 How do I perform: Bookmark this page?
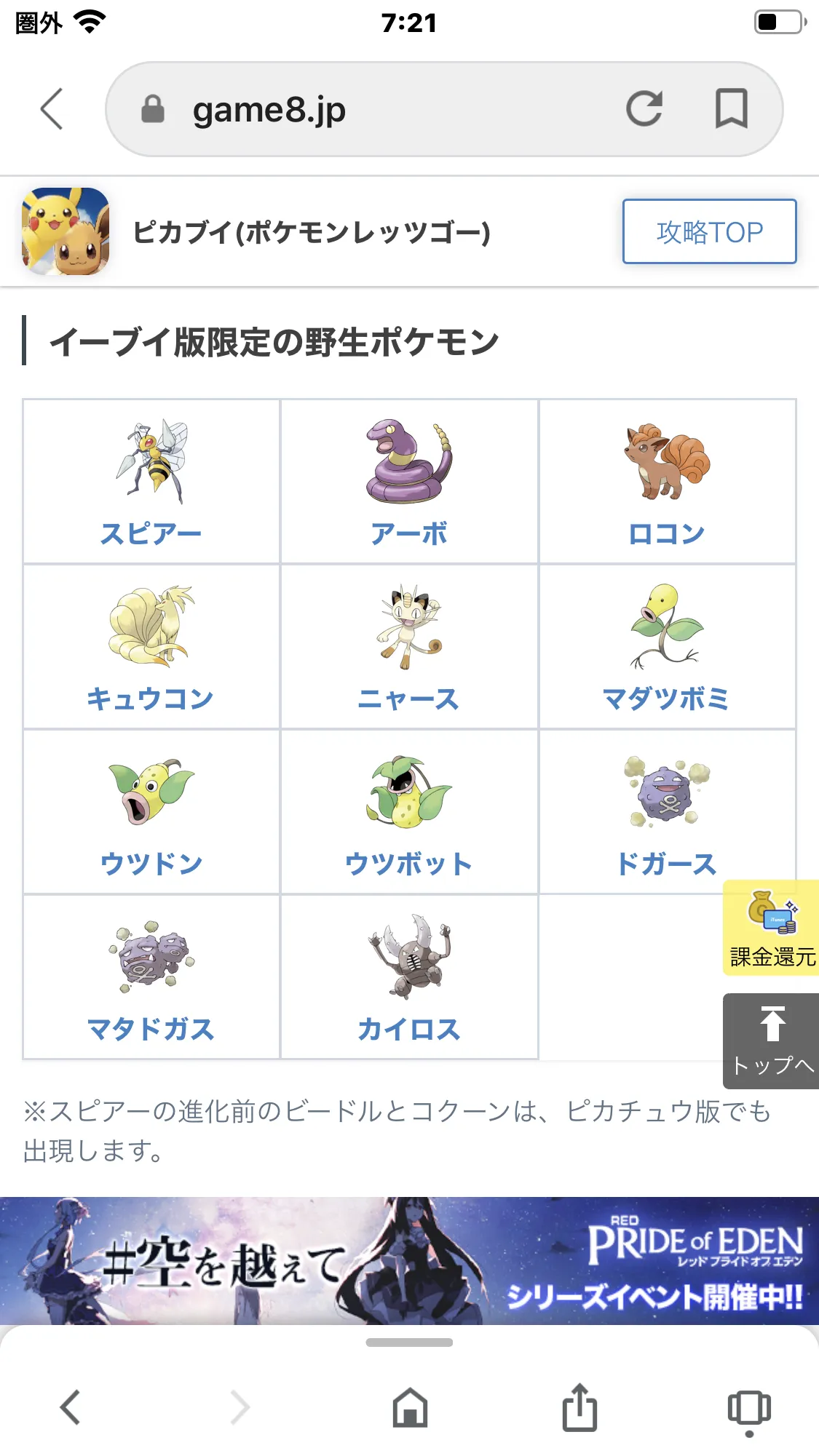coord(731,109)
